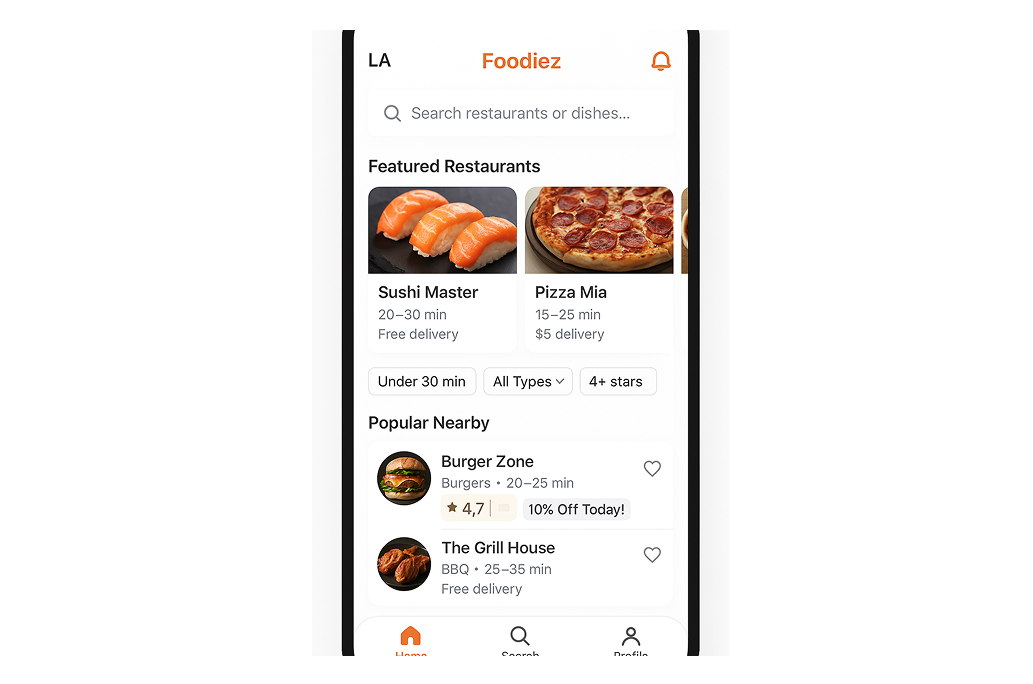Tap the search restaurants or dishes field

[x=520, y=114]
